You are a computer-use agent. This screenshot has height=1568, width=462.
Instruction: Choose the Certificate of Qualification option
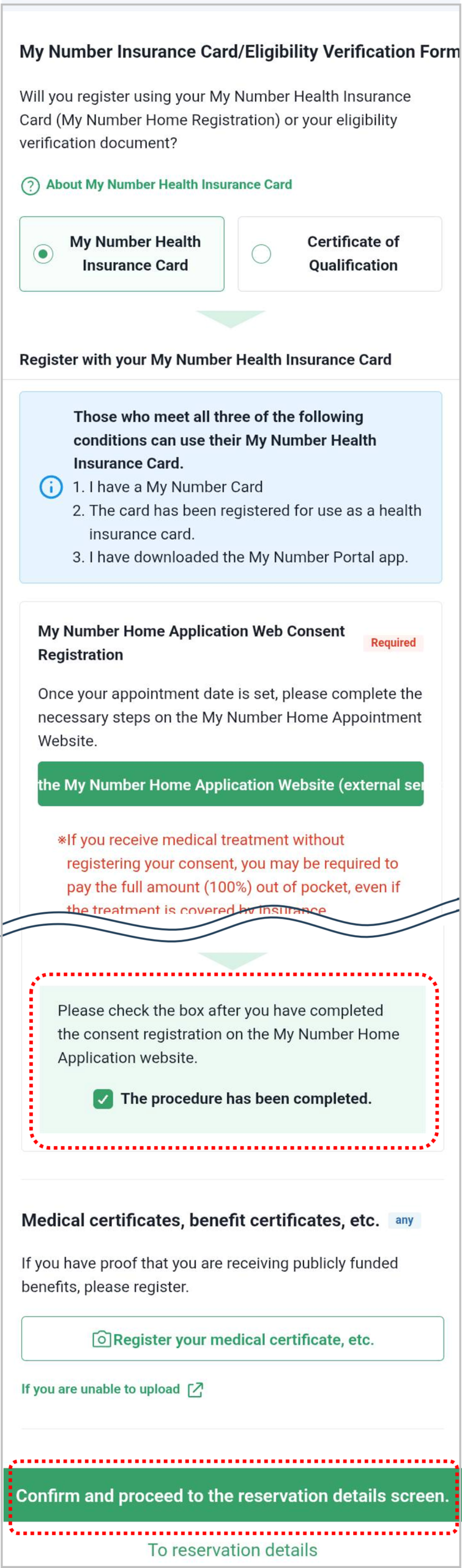340,254
